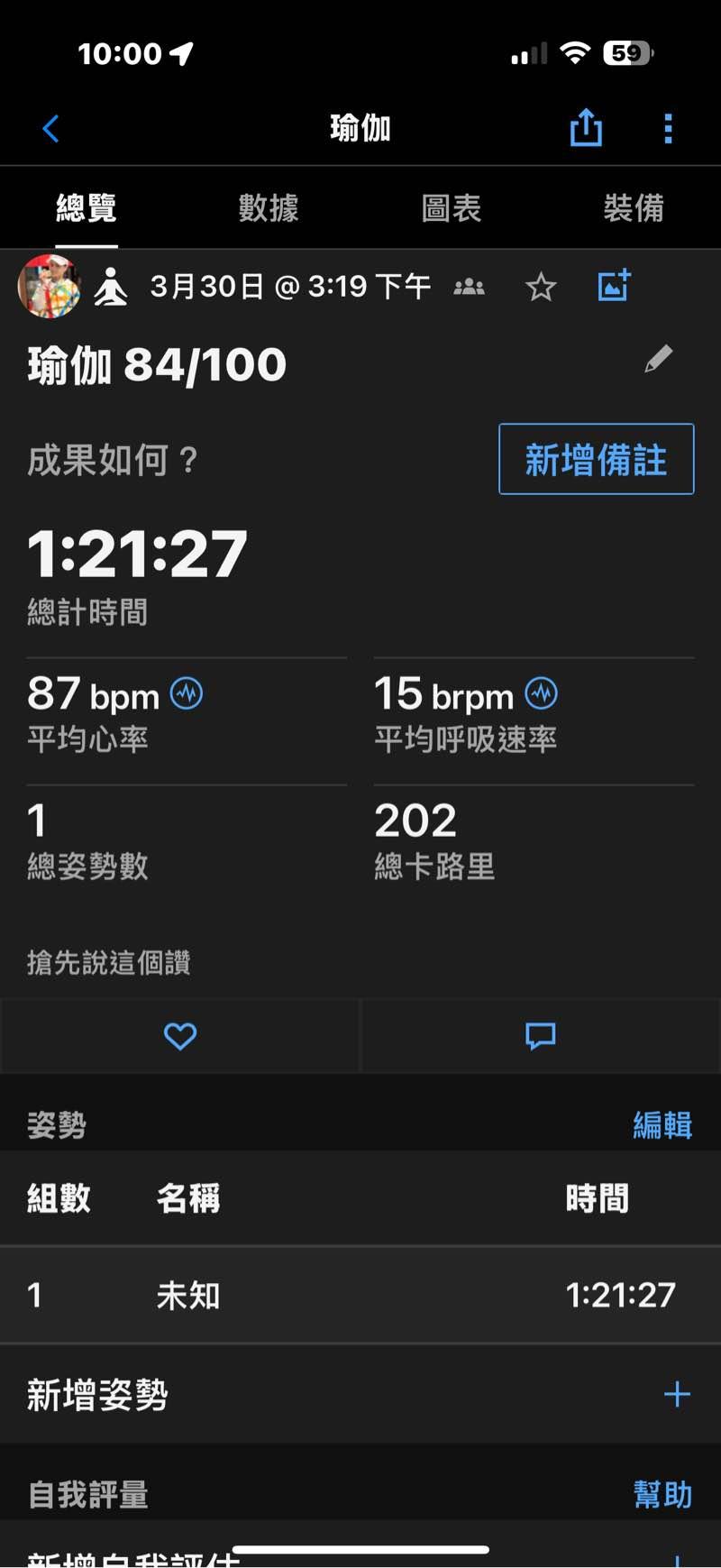
Task: Open pose row 未知
Action: [x=360, y=1296]
